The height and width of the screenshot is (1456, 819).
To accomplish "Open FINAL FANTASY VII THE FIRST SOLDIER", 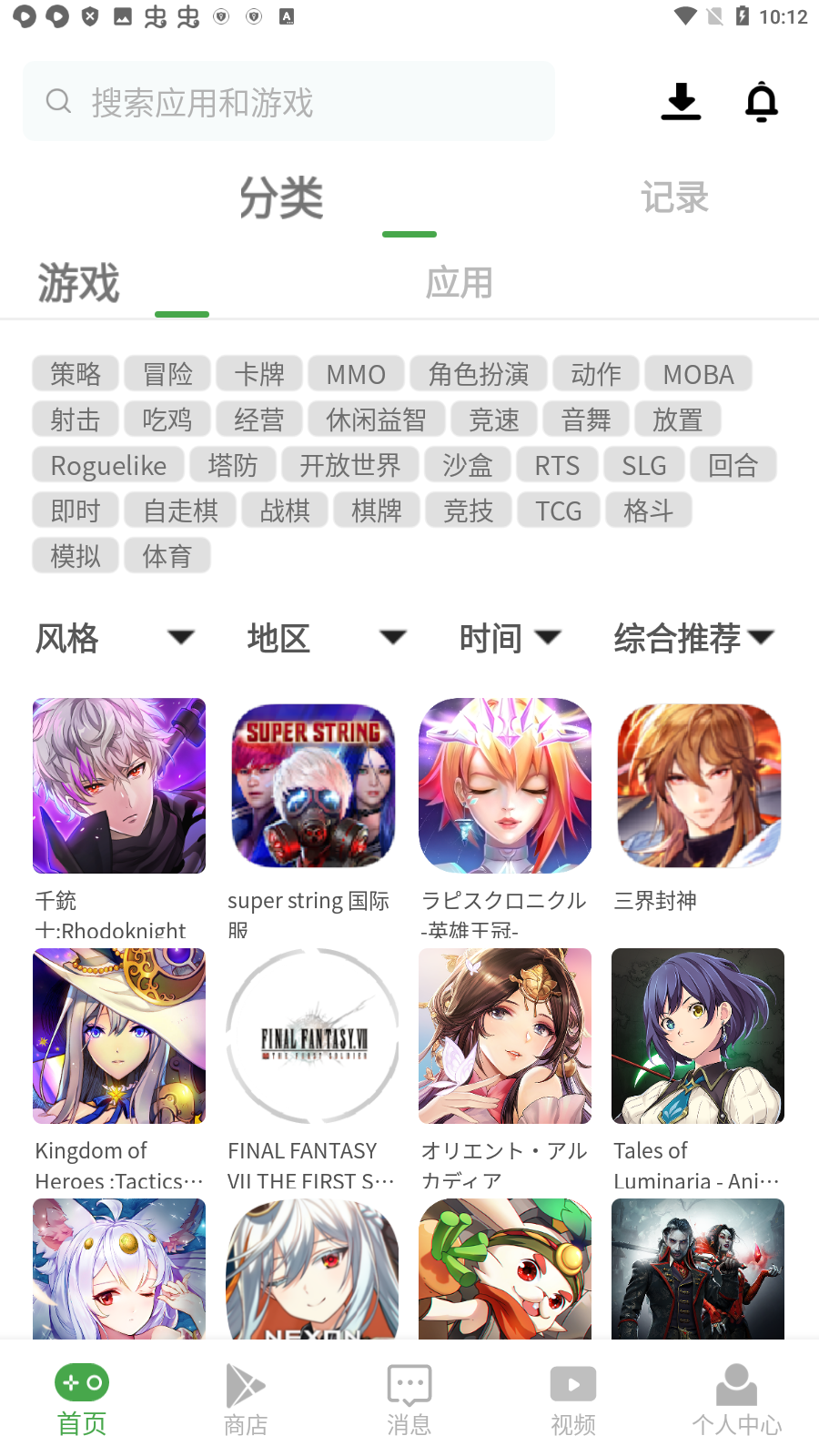I will pyautogui.click(x=312, y=1070).
